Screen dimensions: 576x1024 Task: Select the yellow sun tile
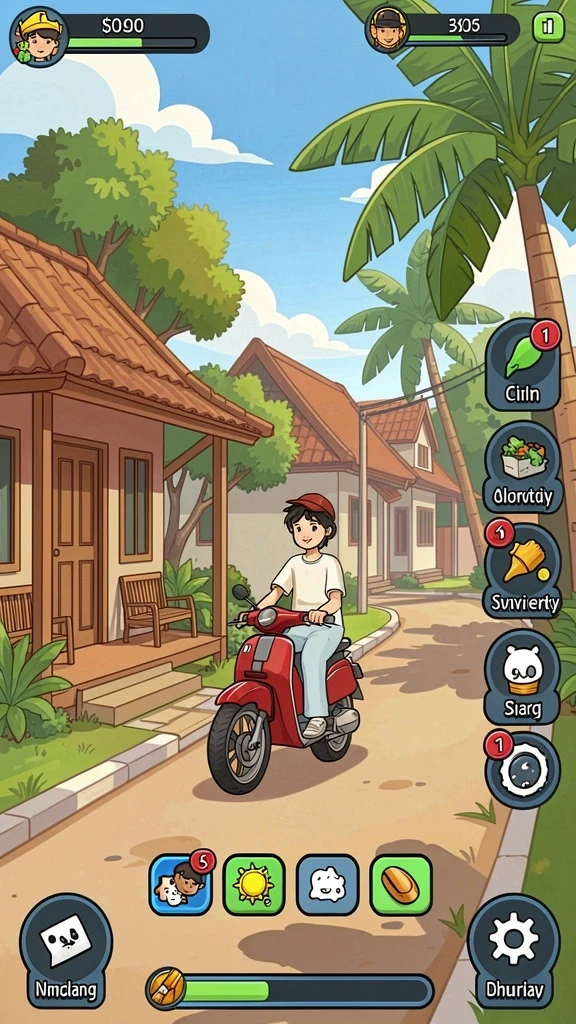[x=253, y=884]
